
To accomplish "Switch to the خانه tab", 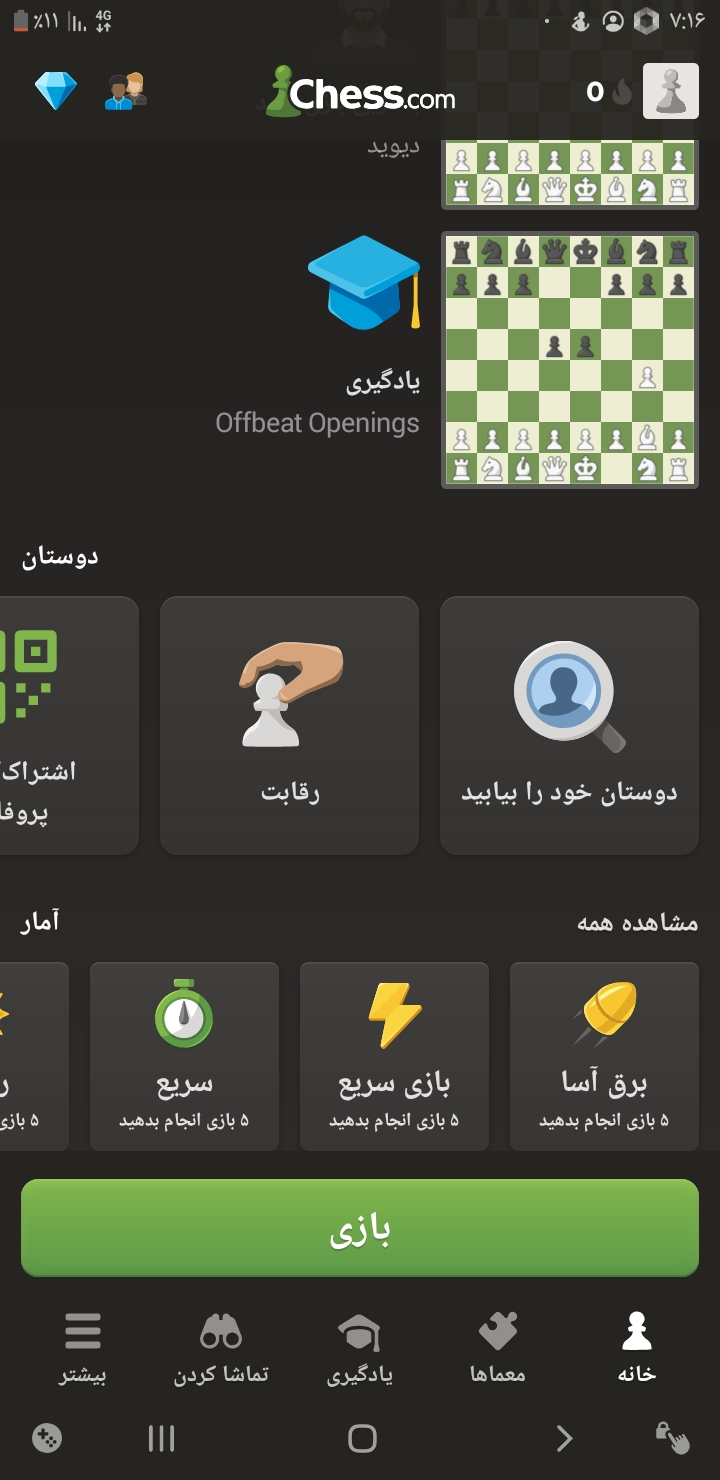I will [636, 1348].
